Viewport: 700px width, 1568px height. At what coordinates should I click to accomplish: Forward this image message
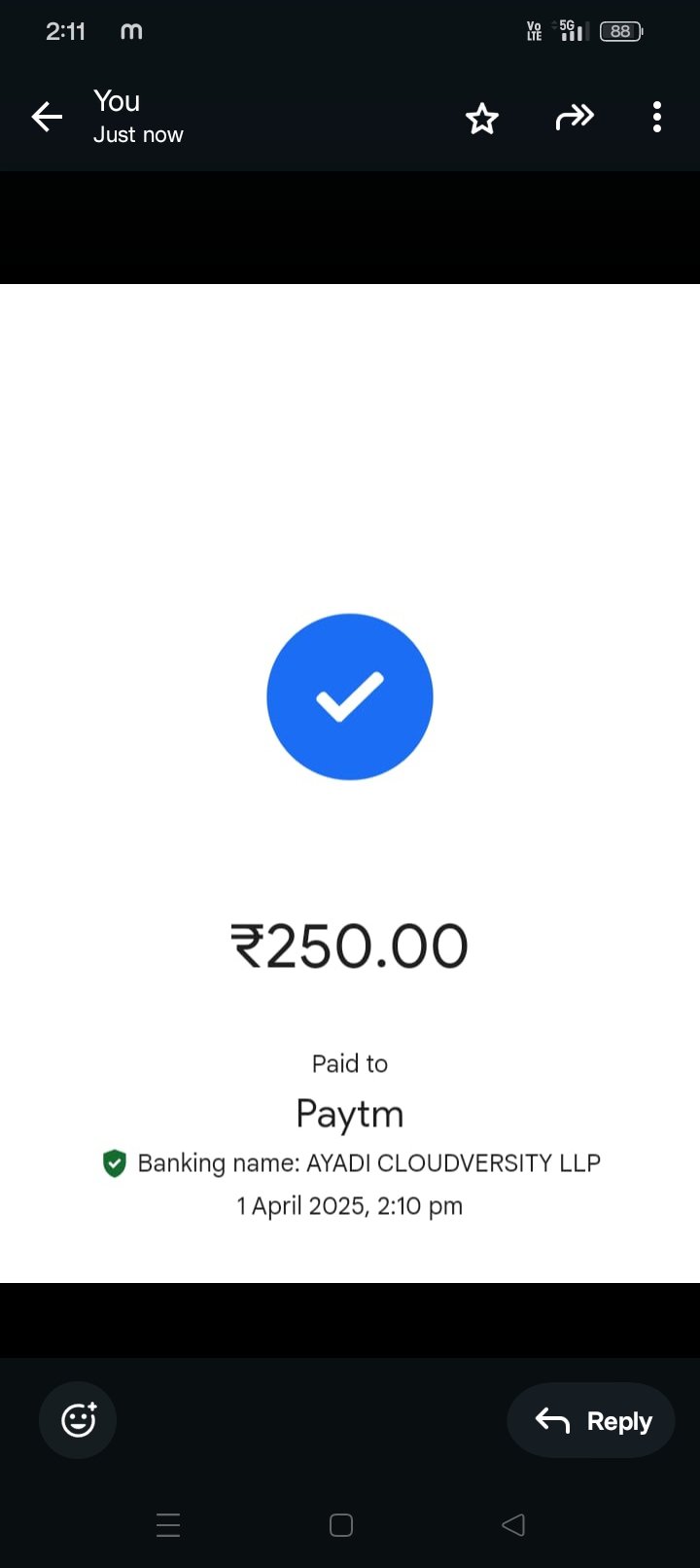pyautogui.click(x=574, y=118)
